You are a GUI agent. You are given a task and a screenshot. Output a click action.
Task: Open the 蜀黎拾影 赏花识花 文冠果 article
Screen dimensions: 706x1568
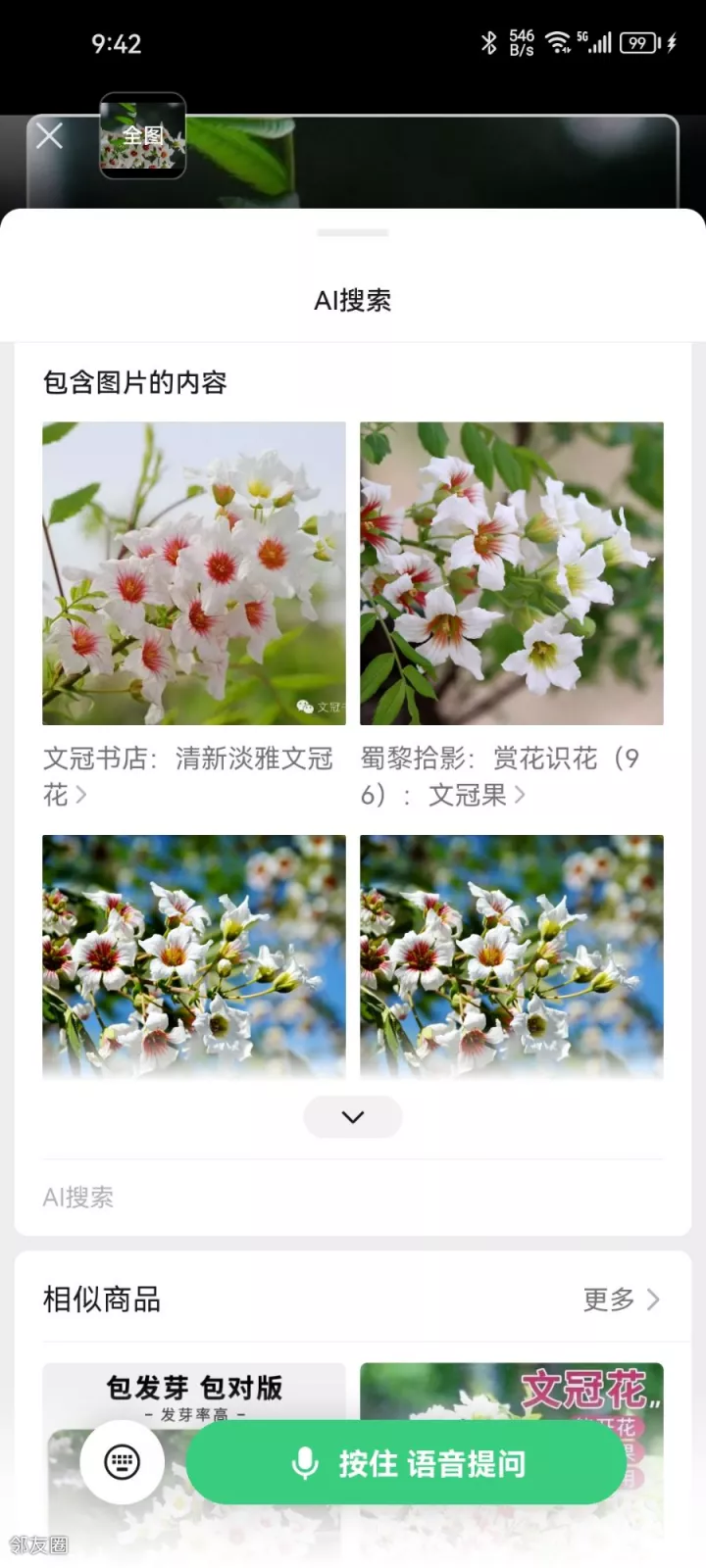[x=502, y=775]
